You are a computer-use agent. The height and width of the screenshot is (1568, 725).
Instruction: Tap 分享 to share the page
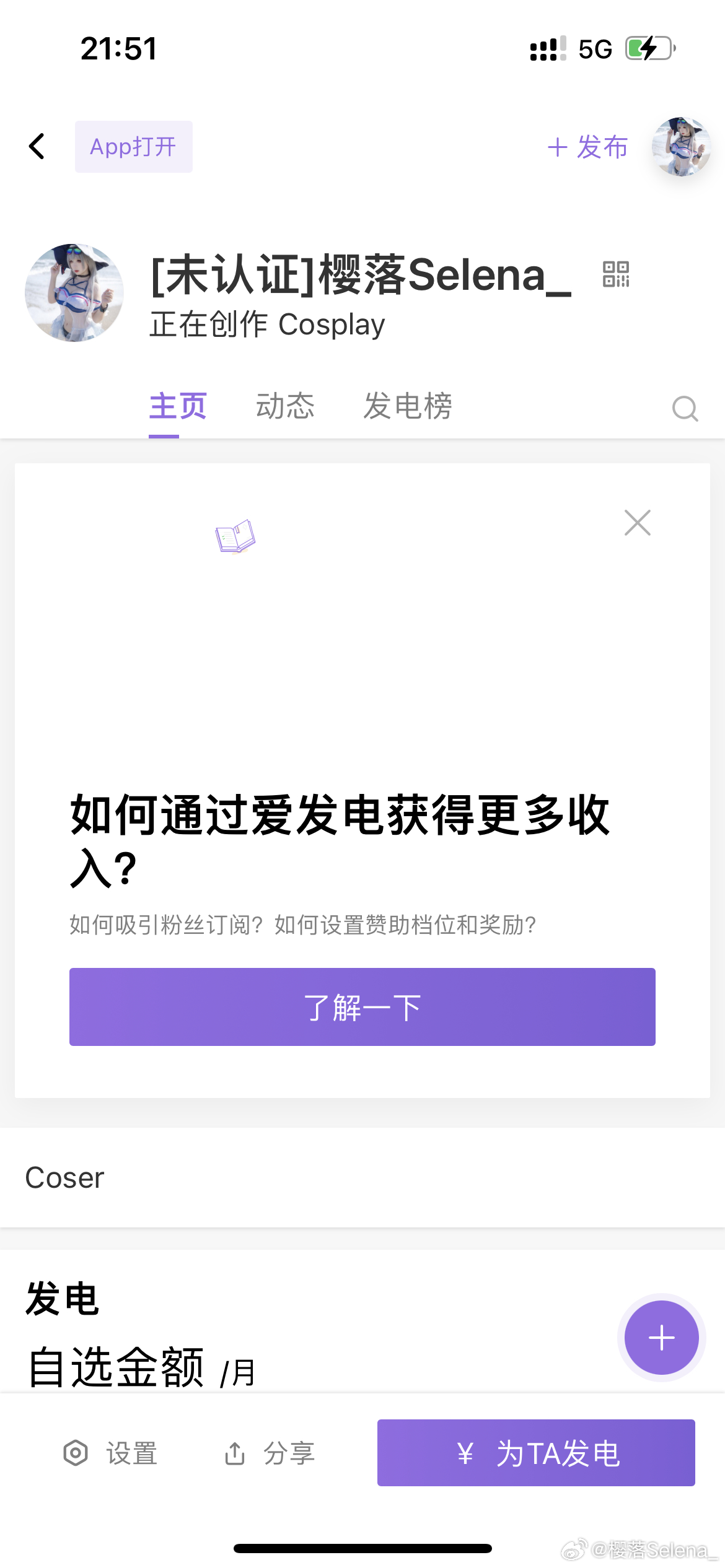(x=270, y=1453)
